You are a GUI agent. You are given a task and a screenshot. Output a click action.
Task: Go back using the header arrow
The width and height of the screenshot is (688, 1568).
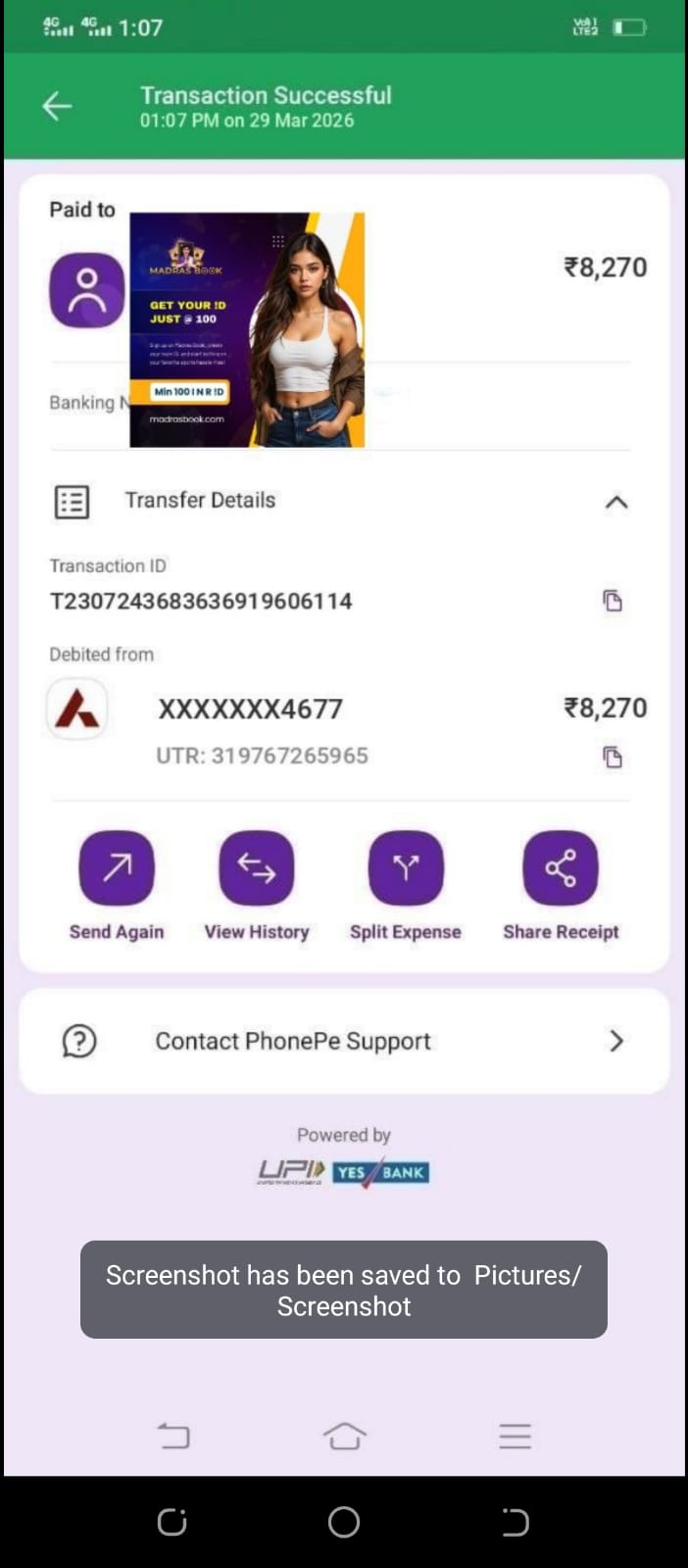click(x=57, y=106)
